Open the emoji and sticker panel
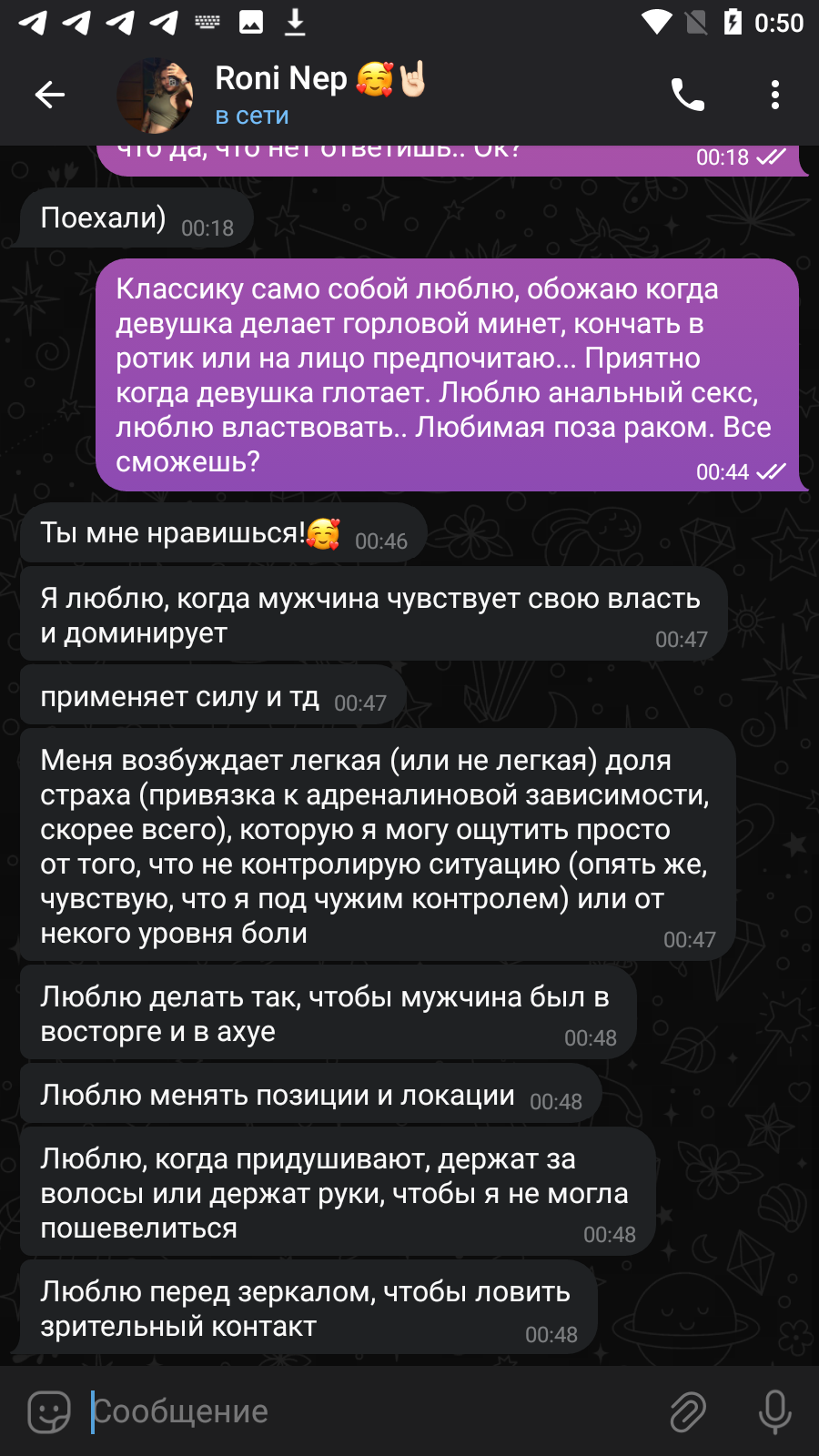The height and width of the screenshot is (1456, 819). coord(49,1411)
